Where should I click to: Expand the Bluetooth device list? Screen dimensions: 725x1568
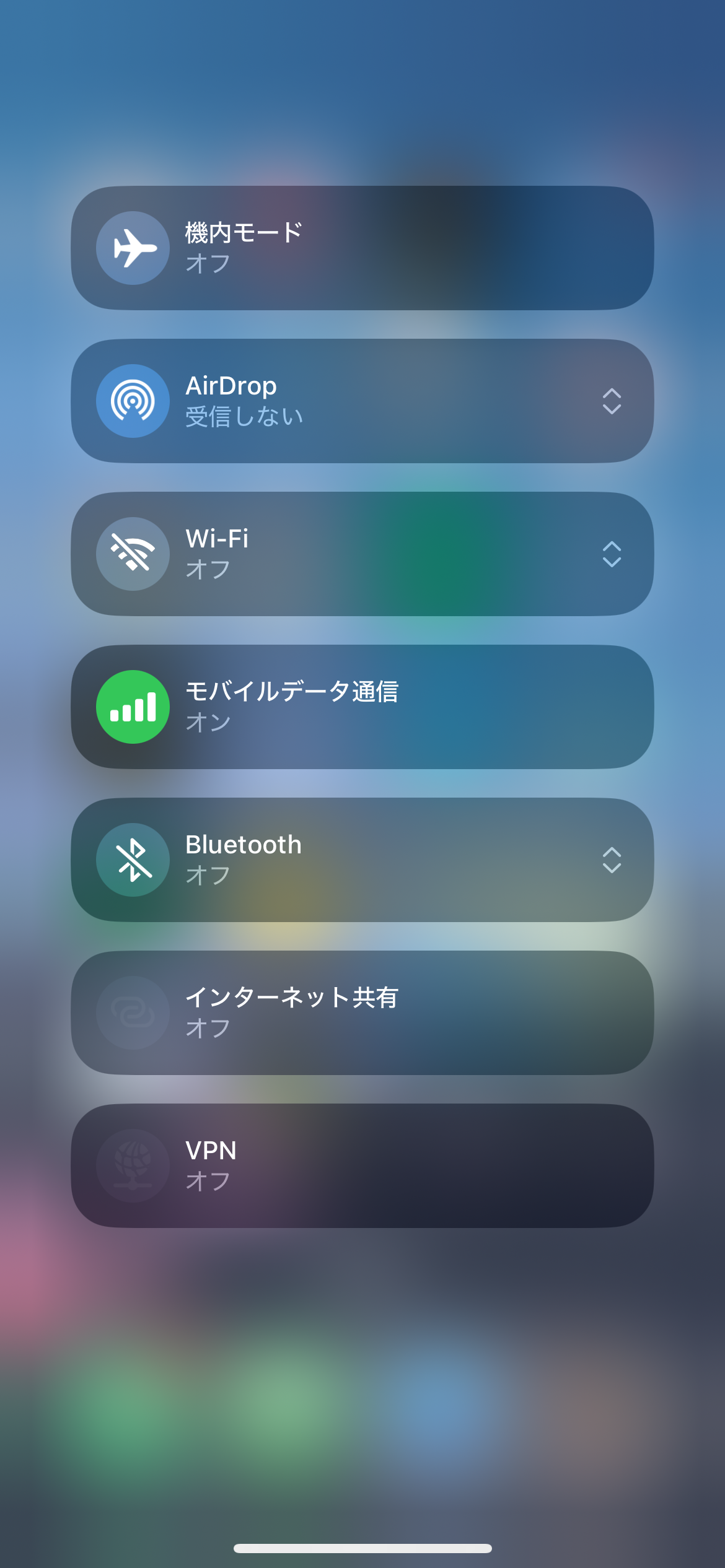612,860
